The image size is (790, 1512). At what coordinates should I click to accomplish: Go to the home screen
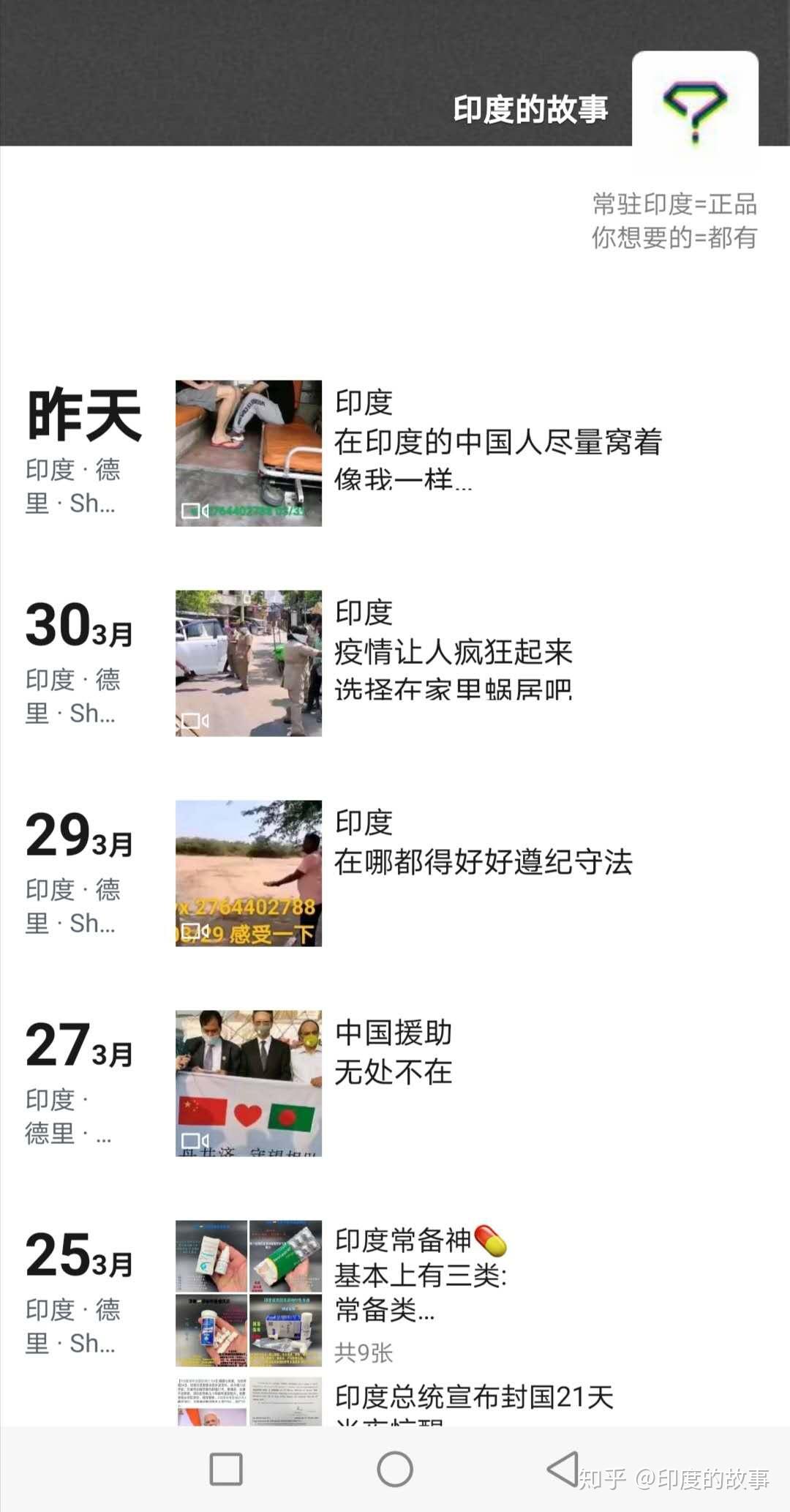coord(395,1469)
